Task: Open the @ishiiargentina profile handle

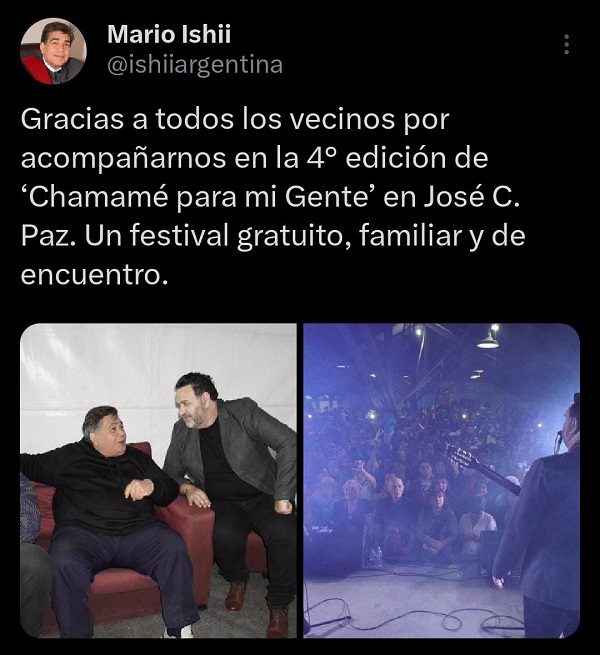Action: coord(194,66)
